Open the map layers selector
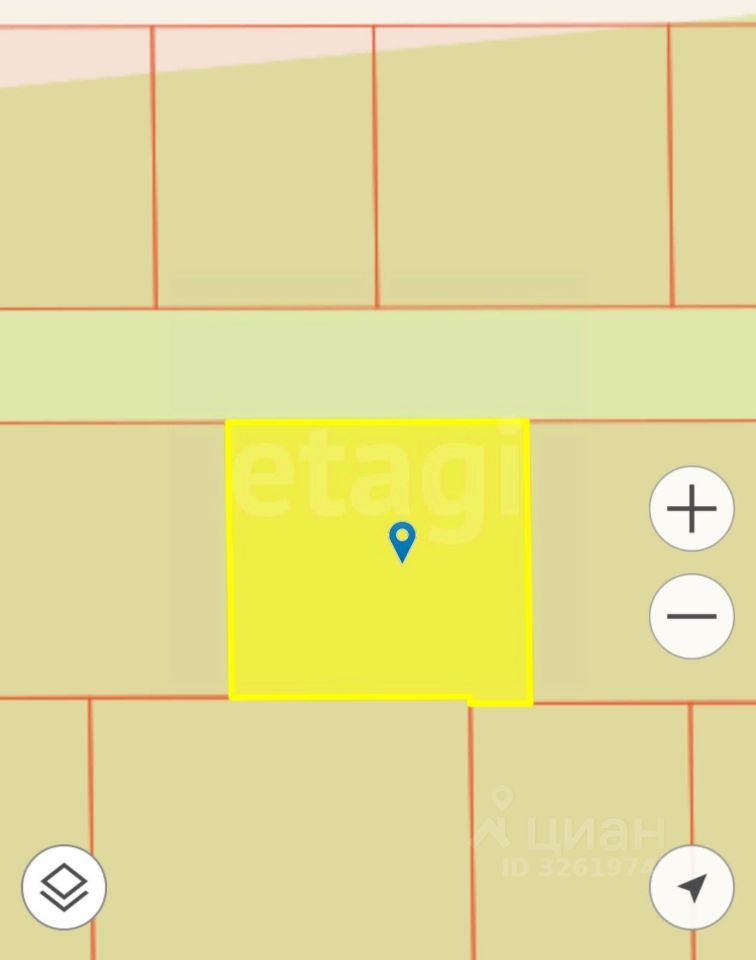This screenshot has width=756, height=960. pos(64,887)
